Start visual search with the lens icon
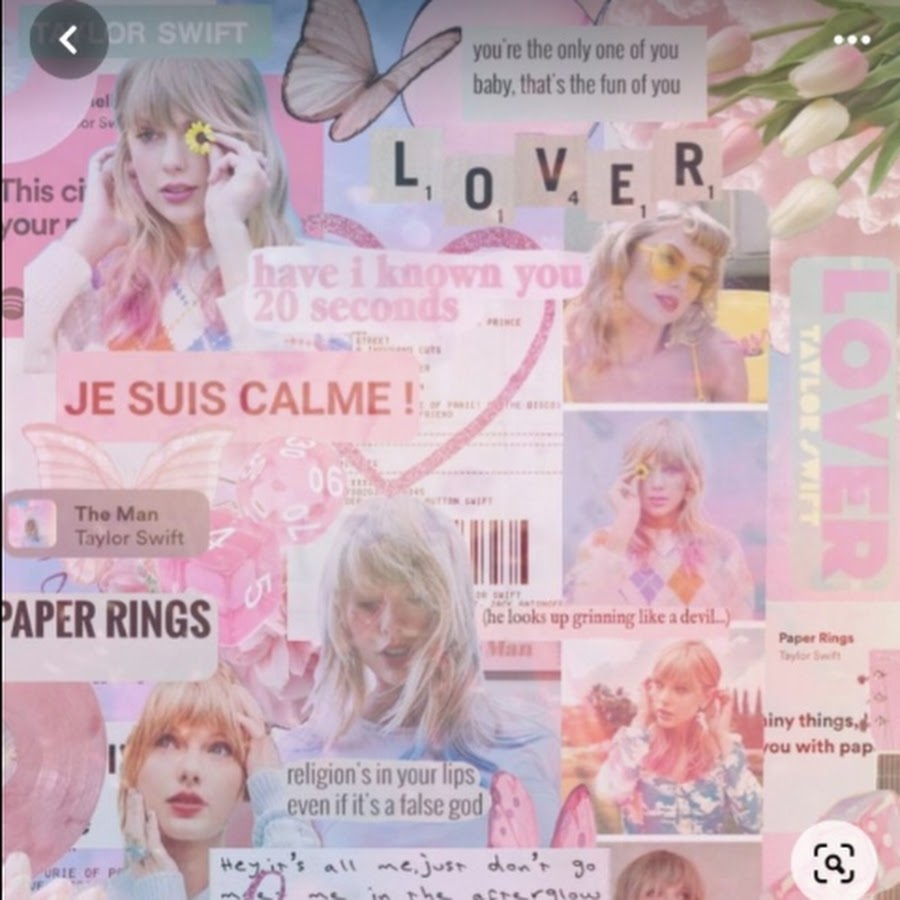Screen dimensions: 900x900 (x=833, y=861)
